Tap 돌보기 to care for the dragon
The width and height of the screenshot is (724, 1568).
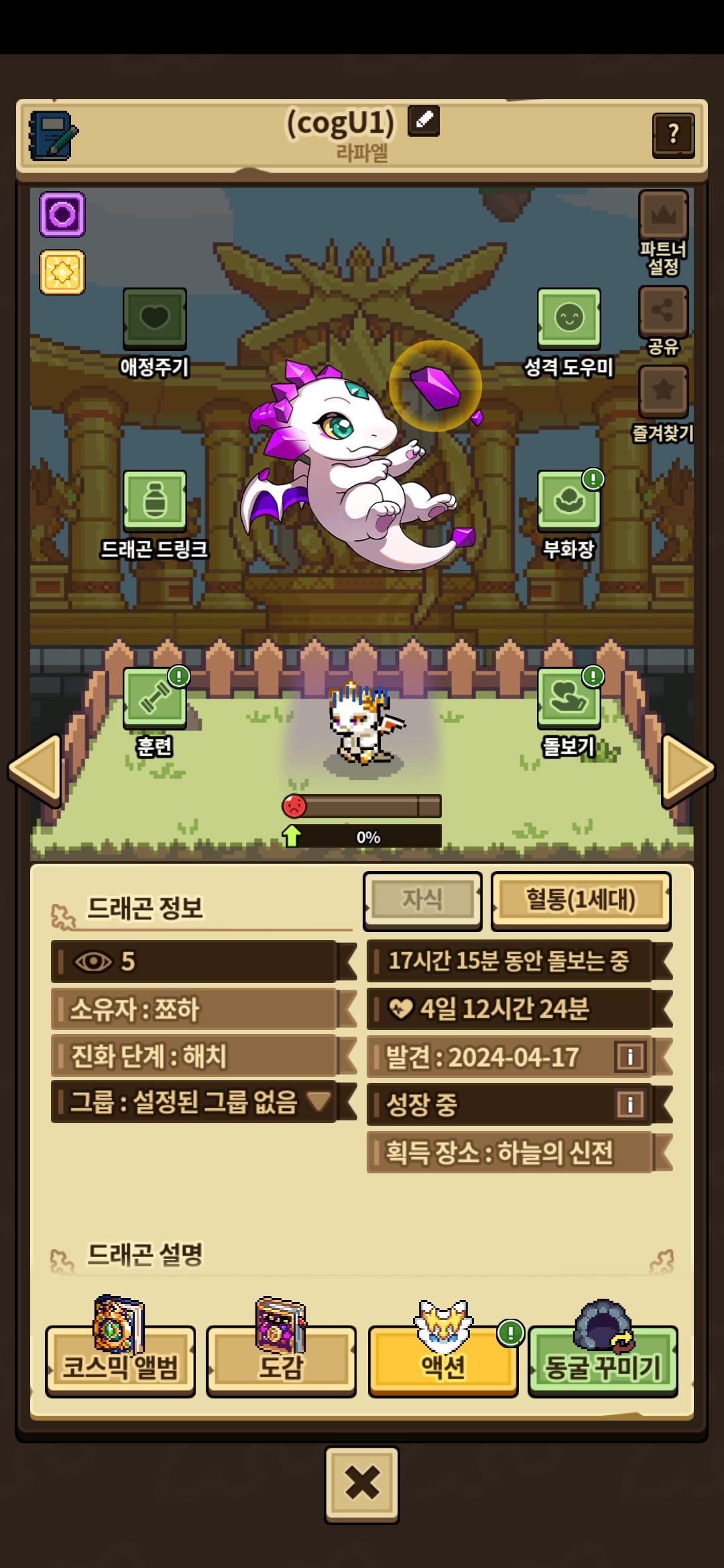click(568, 698)
